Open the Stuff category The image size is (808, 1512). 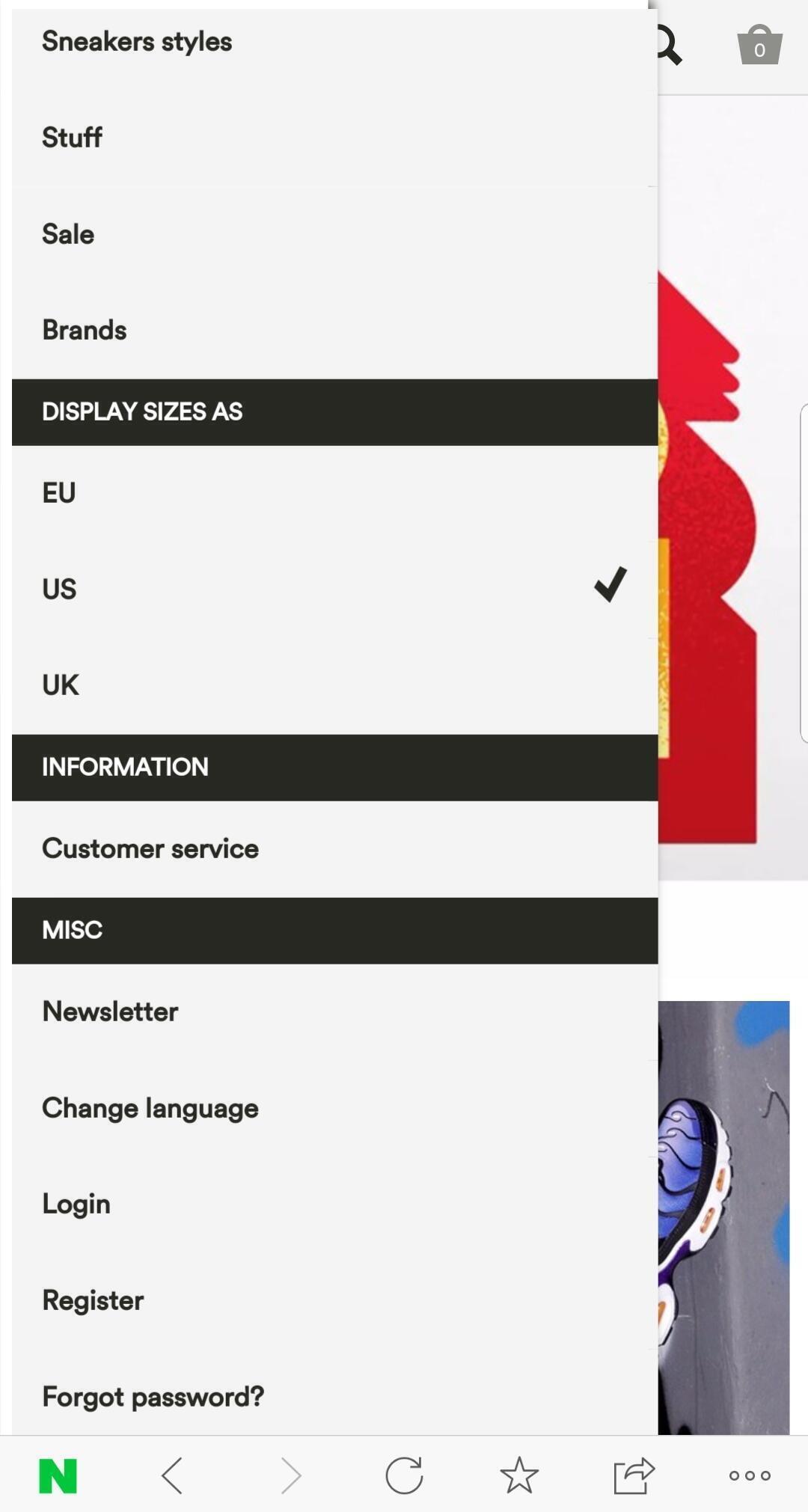334,138
